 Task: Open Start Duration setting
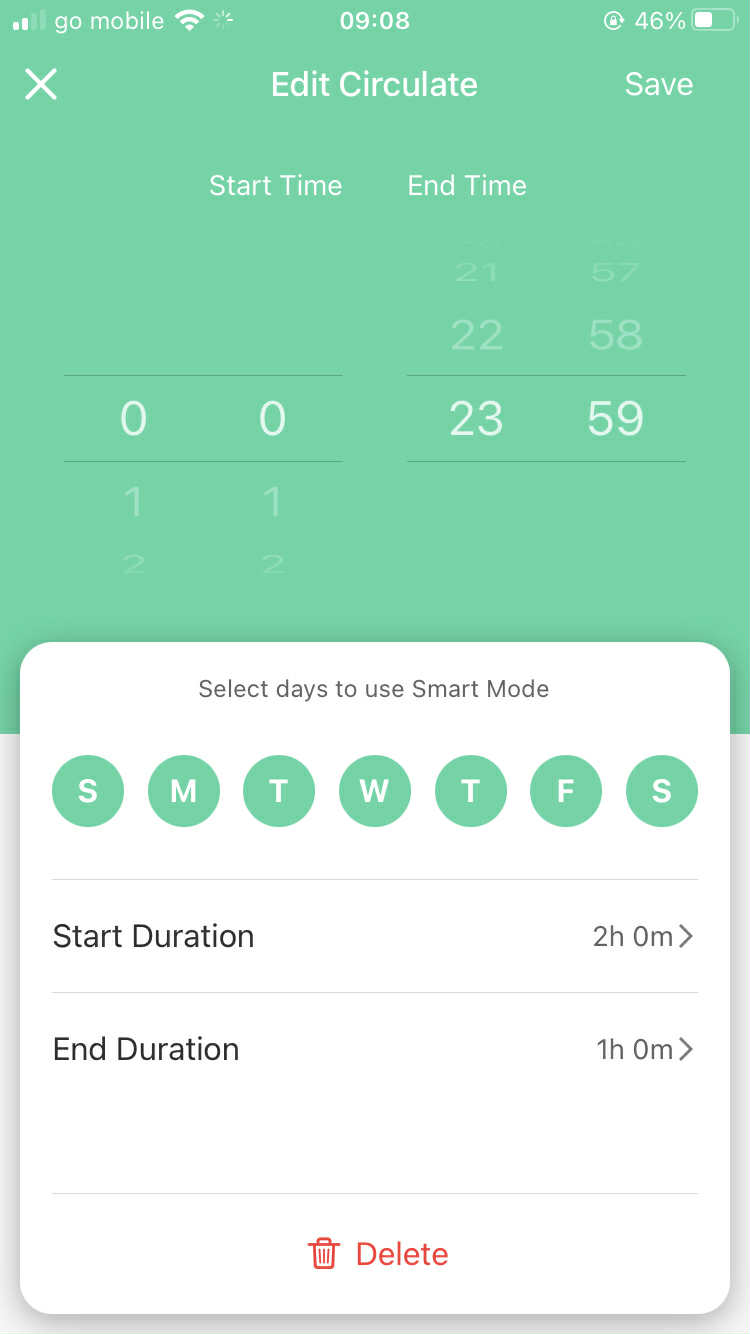coord(374,936)
